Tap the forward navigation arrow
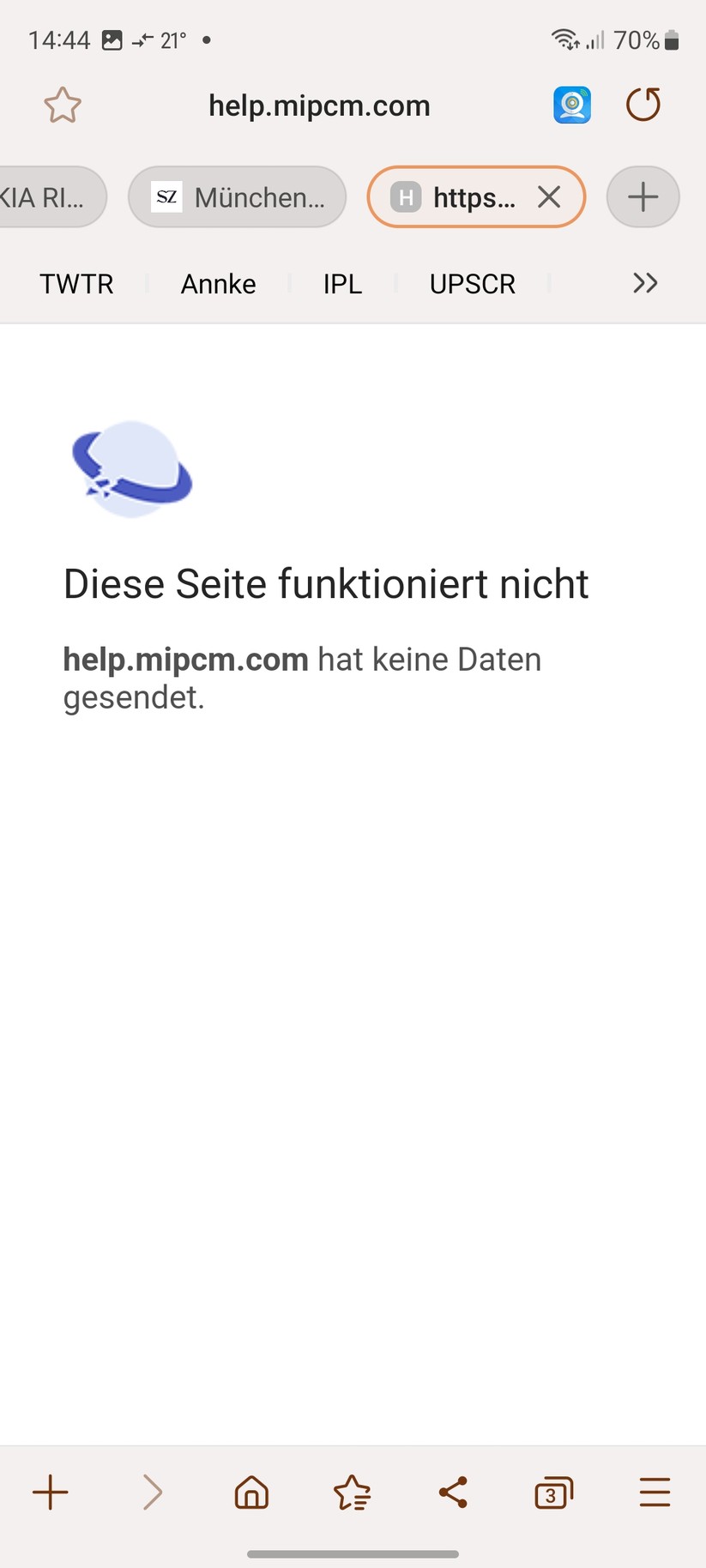The width and height of the screenshot is (706, 1568). pos(151,1493)
